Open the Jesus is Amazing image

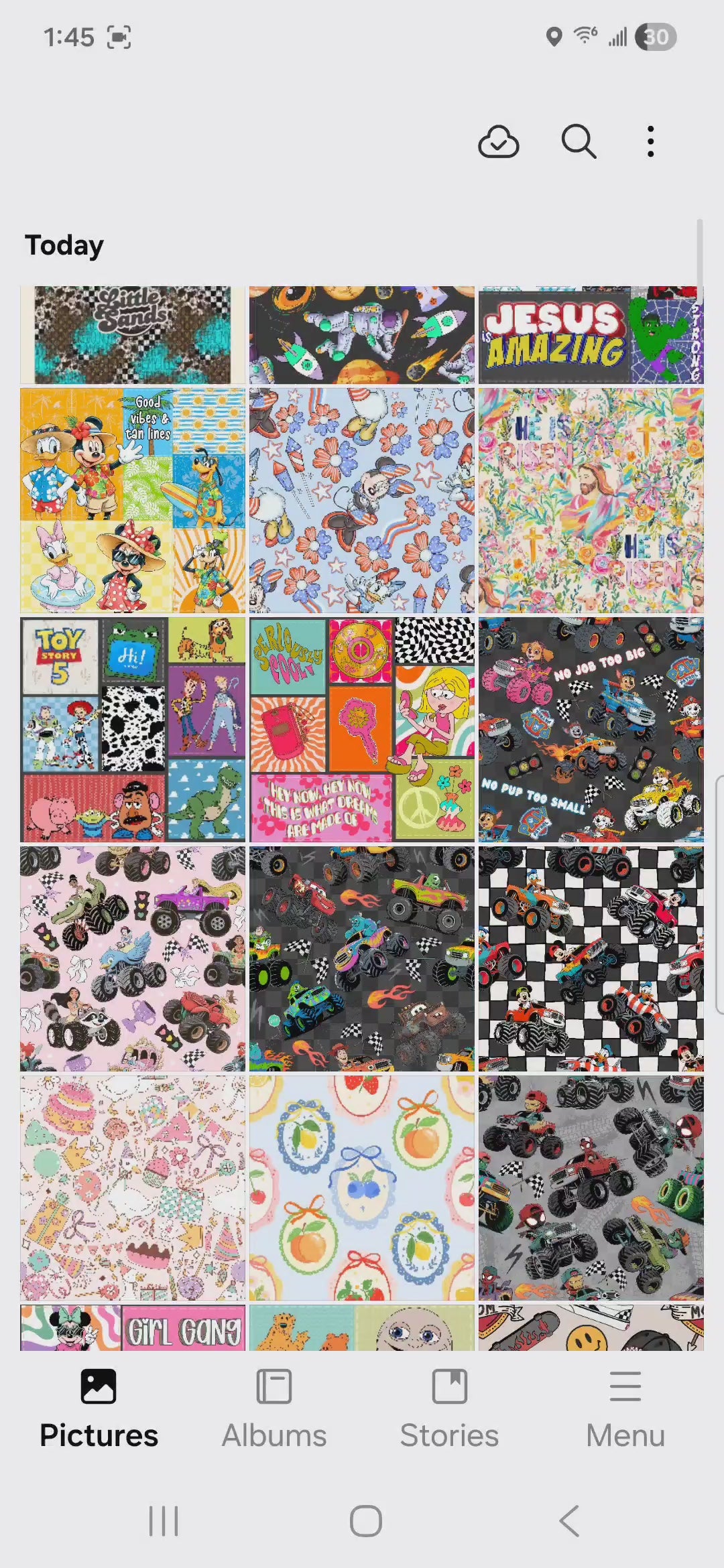591,335
